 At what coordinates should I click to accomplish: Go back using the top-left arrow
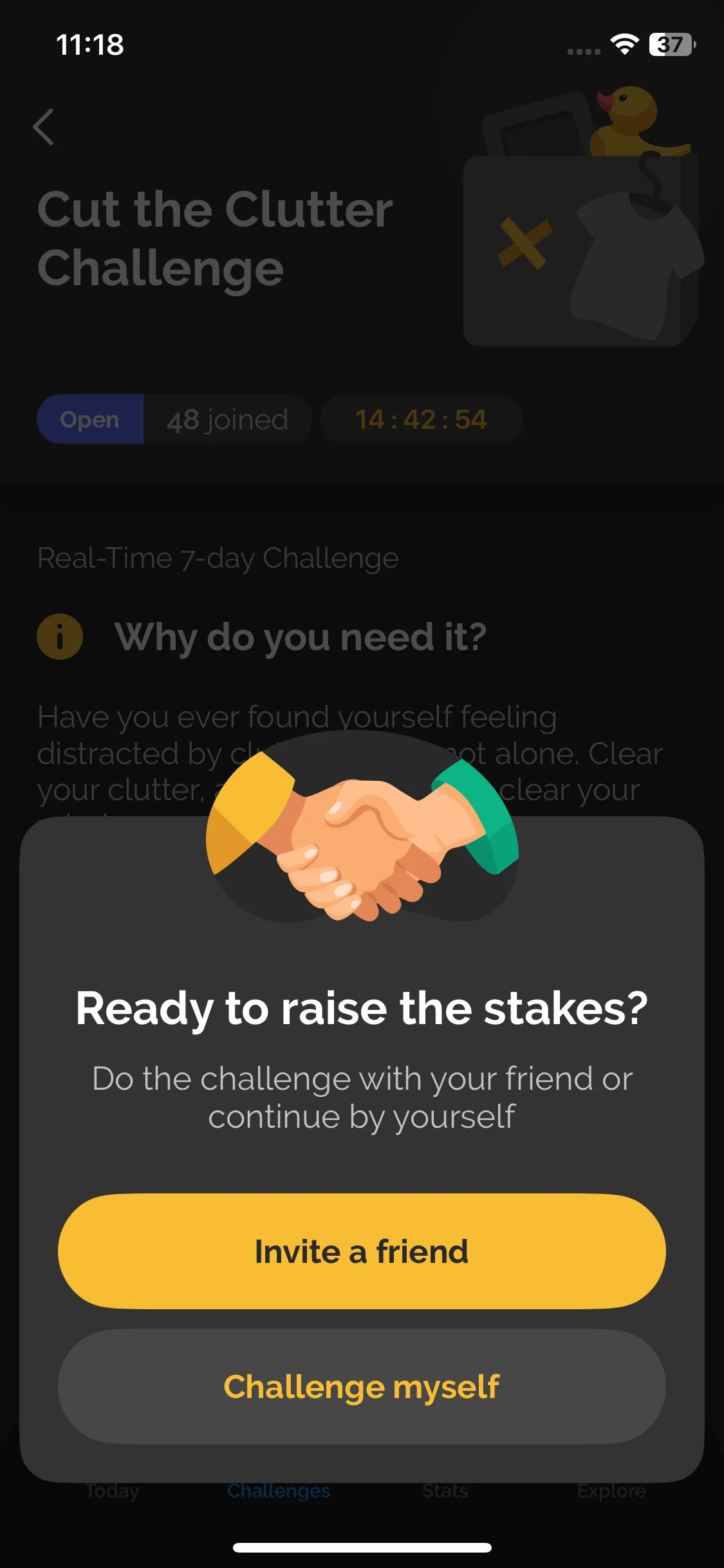[44, 127]
